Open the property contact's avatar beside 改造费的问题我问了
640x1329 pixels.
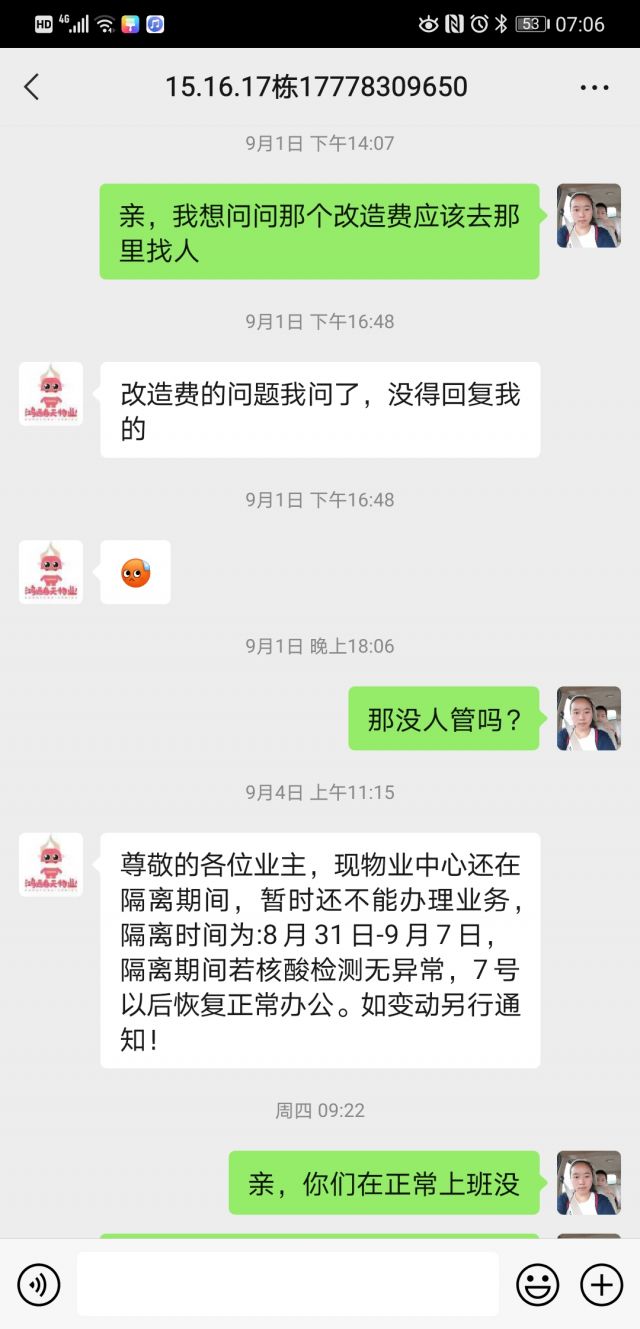pyautogui.click(x=51, y=394)
